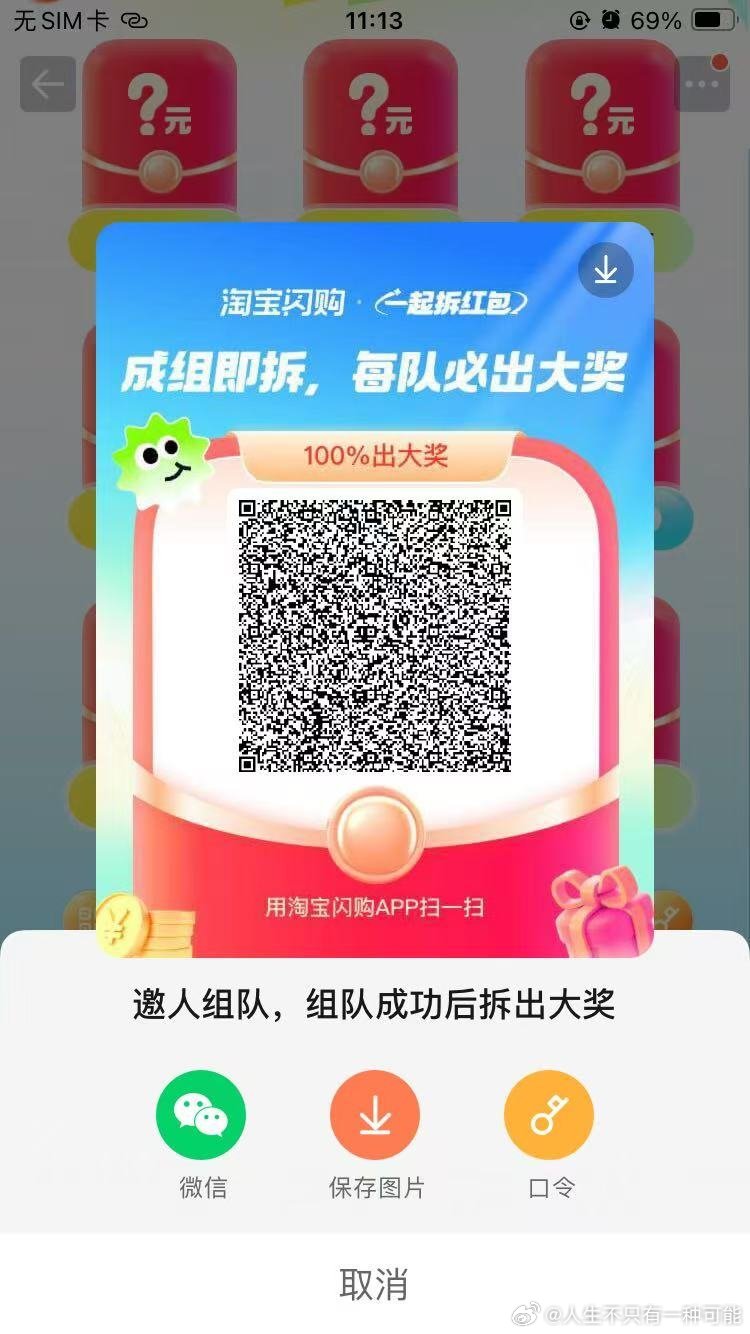This screenshot has width=750, height=1334.
Task: Tap 取消 to dismiss the share sheet
Action: [374, 1284]
